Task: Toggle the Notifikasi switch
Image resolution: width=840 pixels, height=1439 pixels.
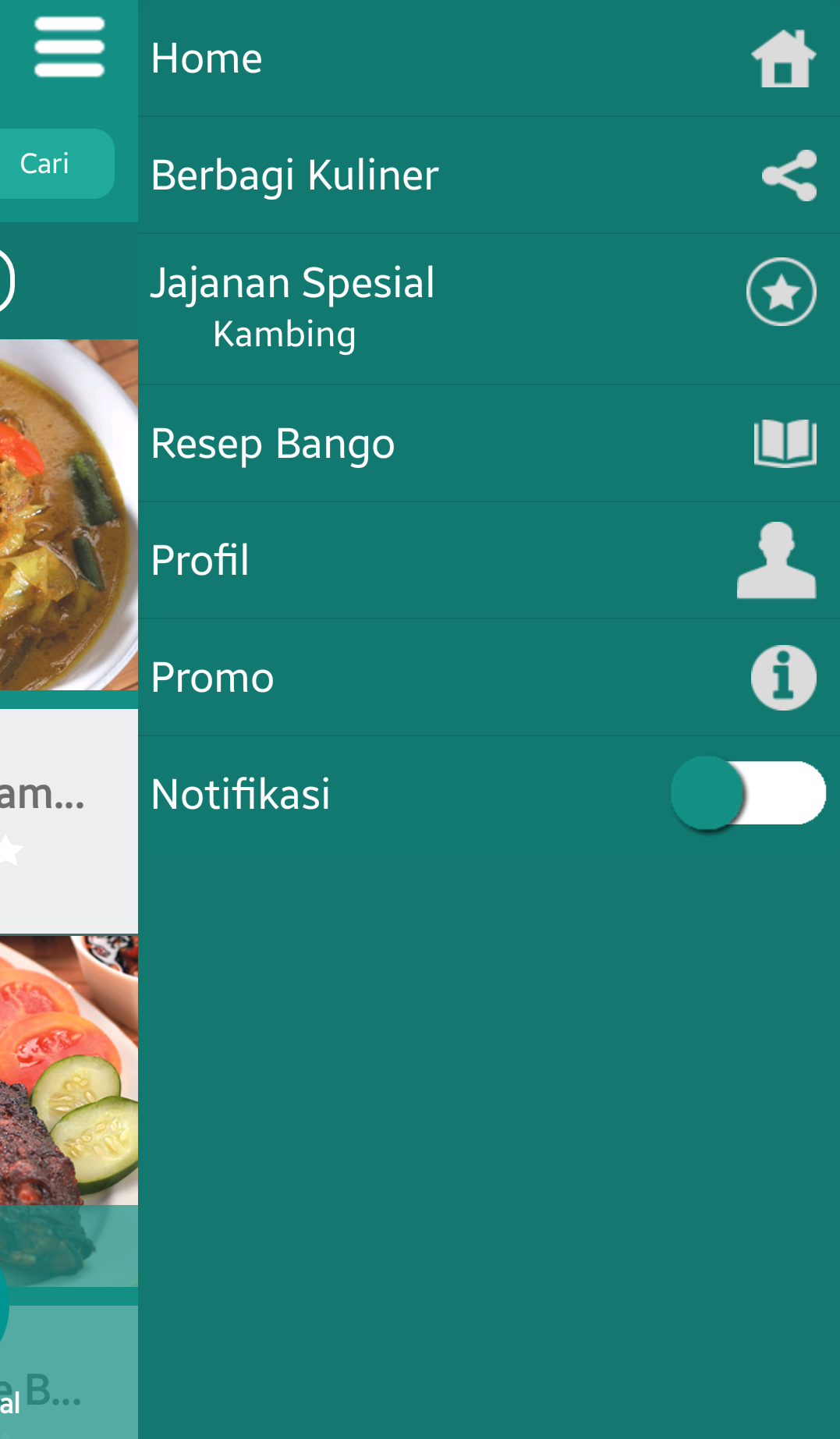Action: (747, 793)
